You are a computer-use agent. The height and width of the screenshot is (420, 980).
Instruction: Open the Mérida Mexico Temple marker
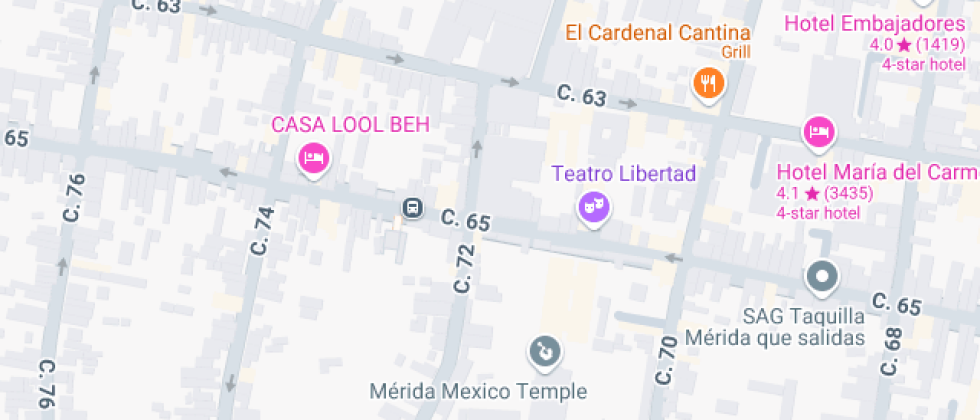click(545, 350)
